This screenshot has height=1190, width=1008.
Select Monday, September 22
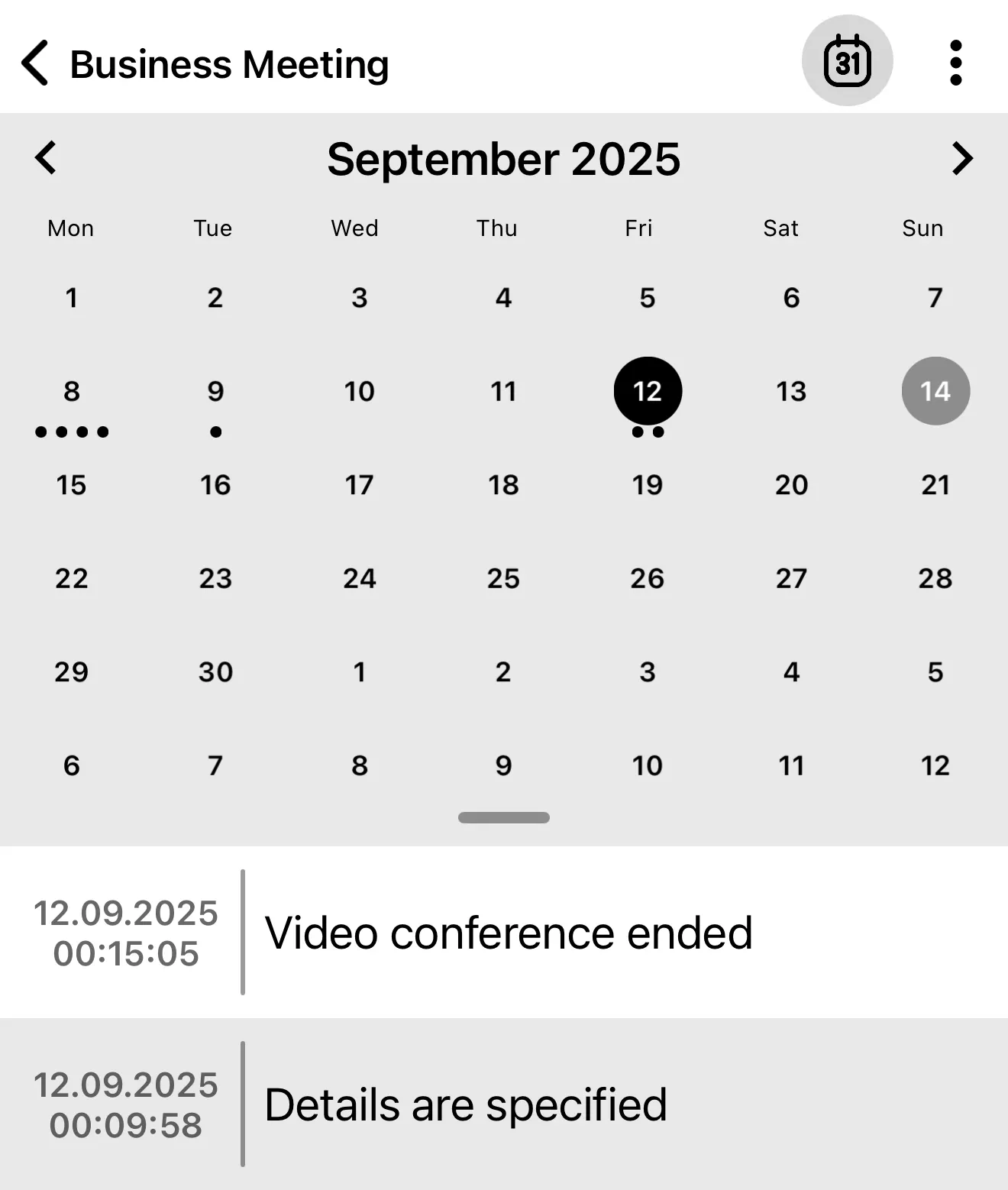pos(71,578)
